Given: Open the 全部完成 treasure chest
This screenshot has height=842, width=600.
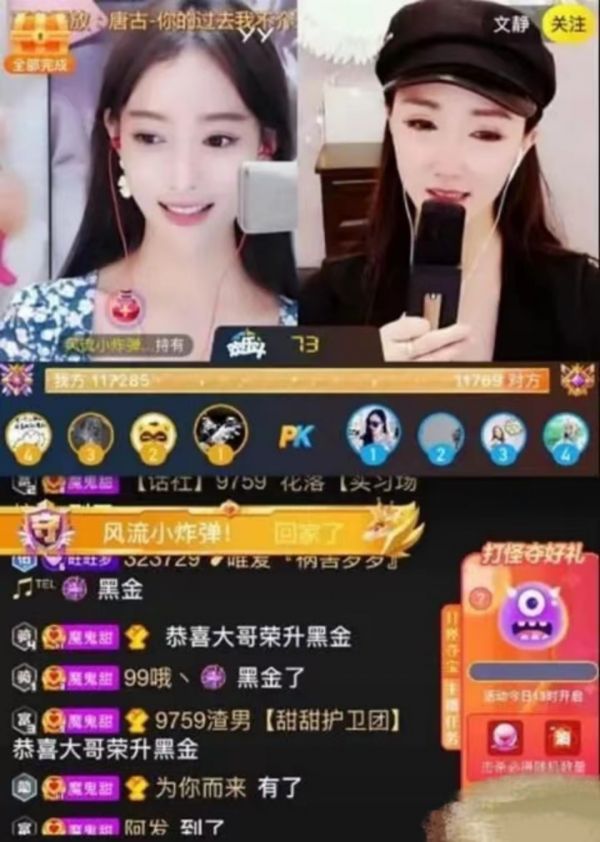Looking at the screenshot, I should pos(38,40).
